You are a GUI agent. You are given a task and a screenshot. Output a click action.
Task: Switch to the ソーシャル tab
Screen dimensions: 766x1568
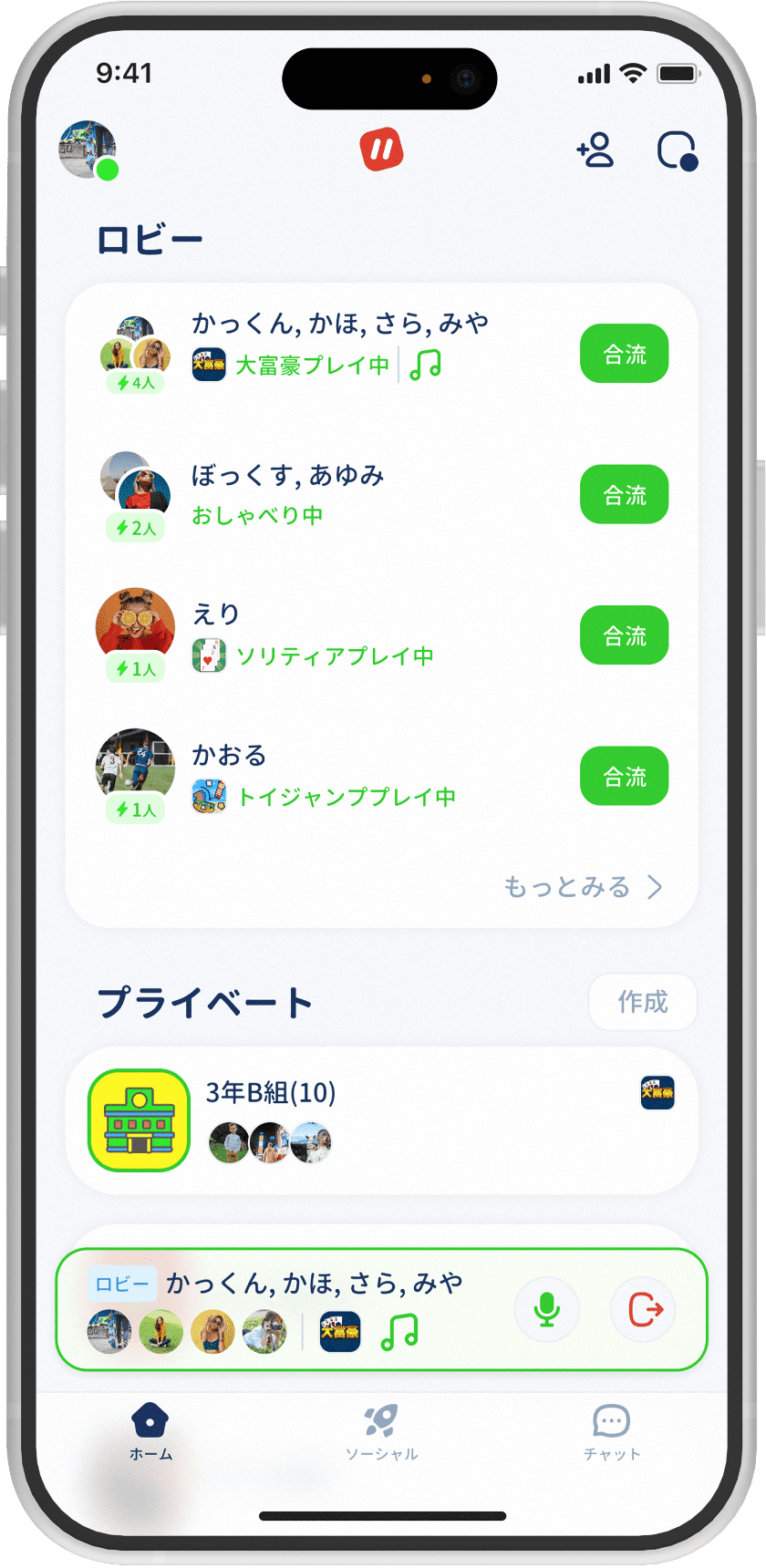click(x=381, y=1431)
